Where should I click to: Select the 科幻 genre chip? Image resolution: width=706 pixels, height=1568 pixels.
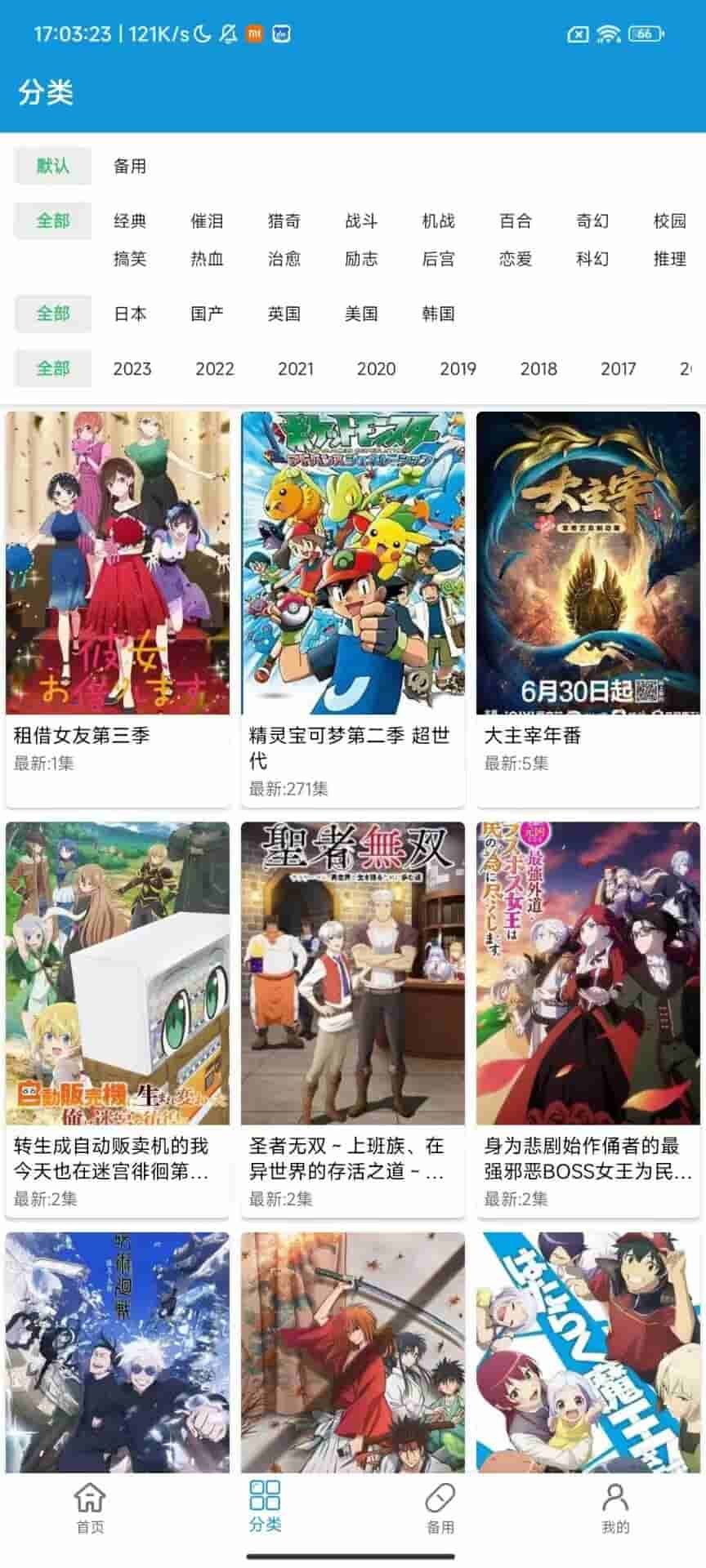[592, 259]
